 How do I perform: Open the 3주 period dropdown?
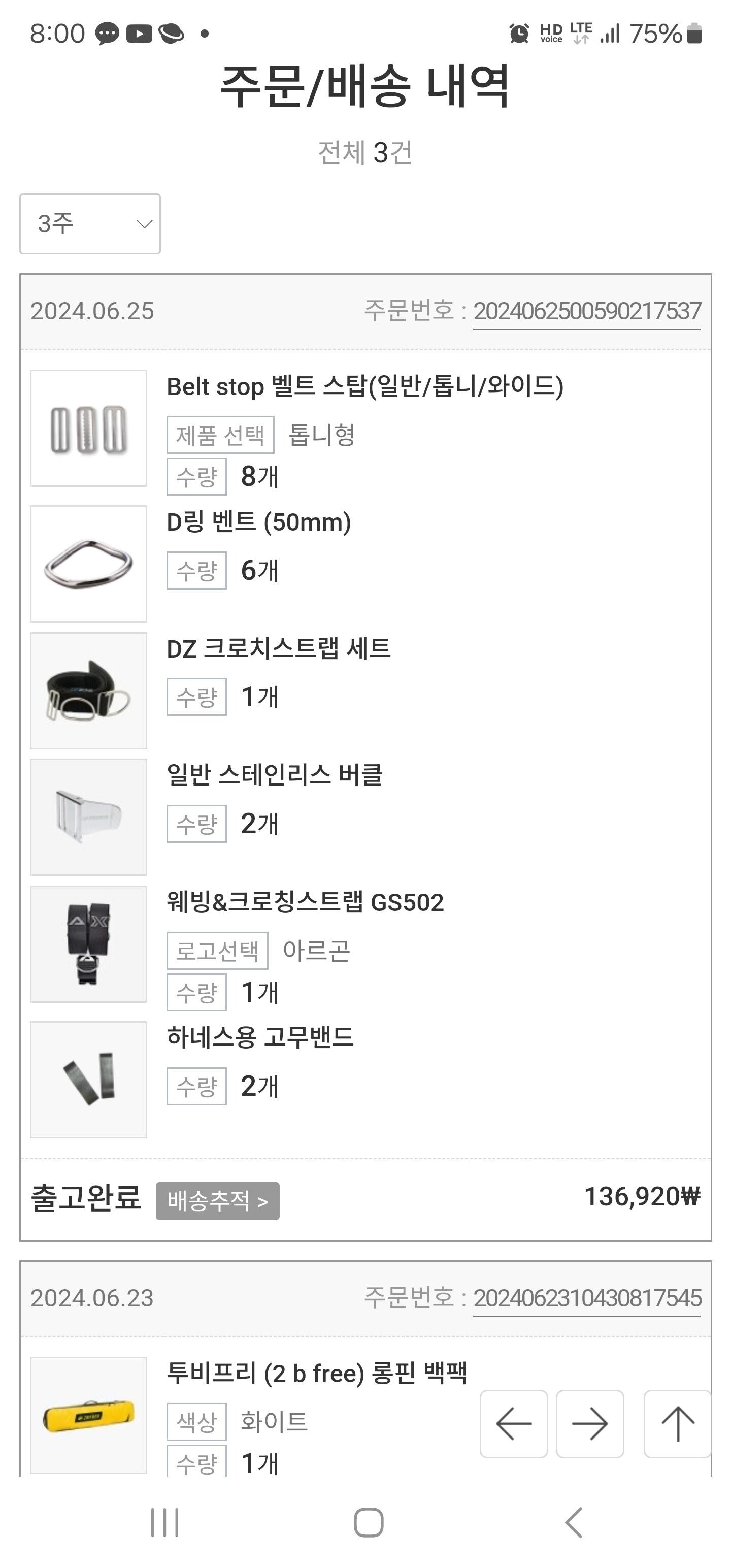[x=90, y=224]
